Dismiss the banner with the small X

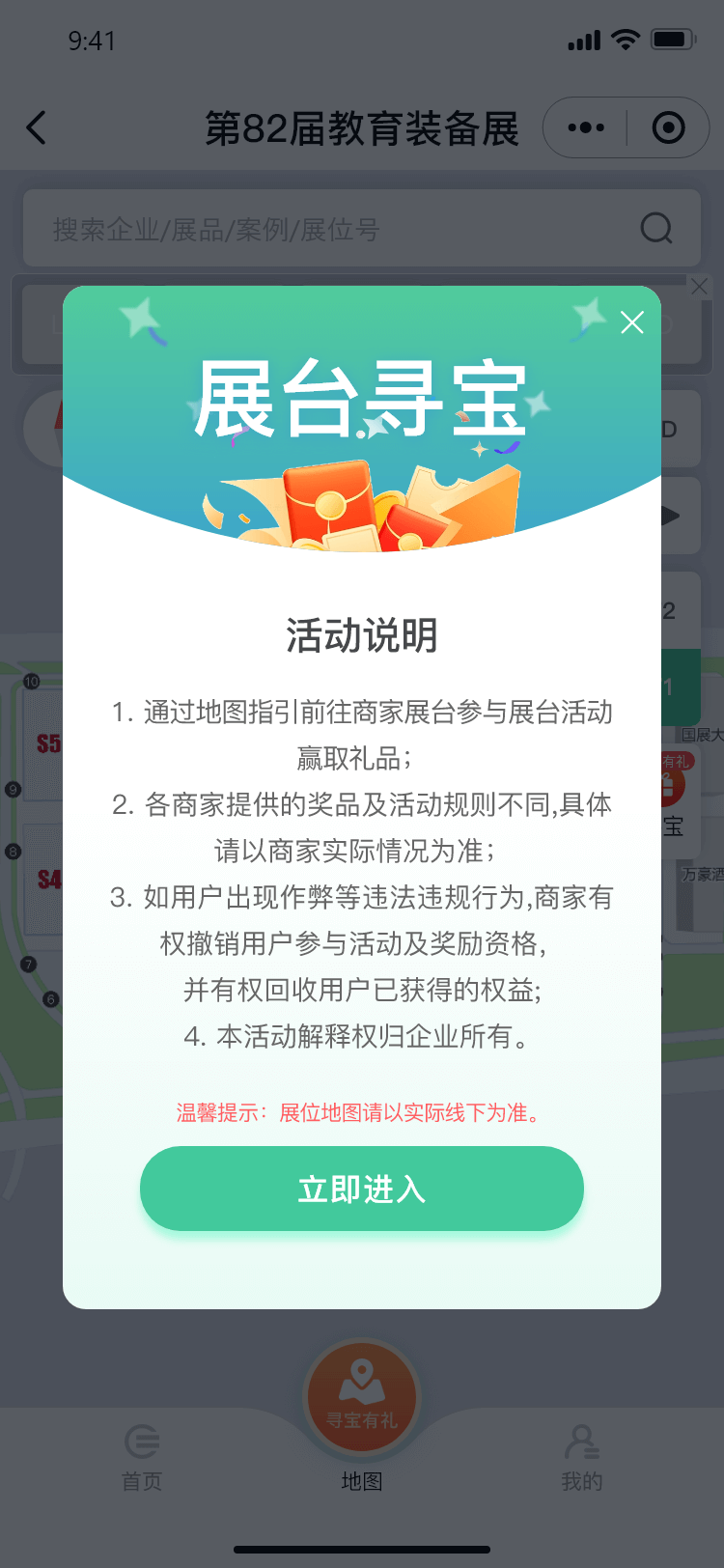click(x=700, y=286)
